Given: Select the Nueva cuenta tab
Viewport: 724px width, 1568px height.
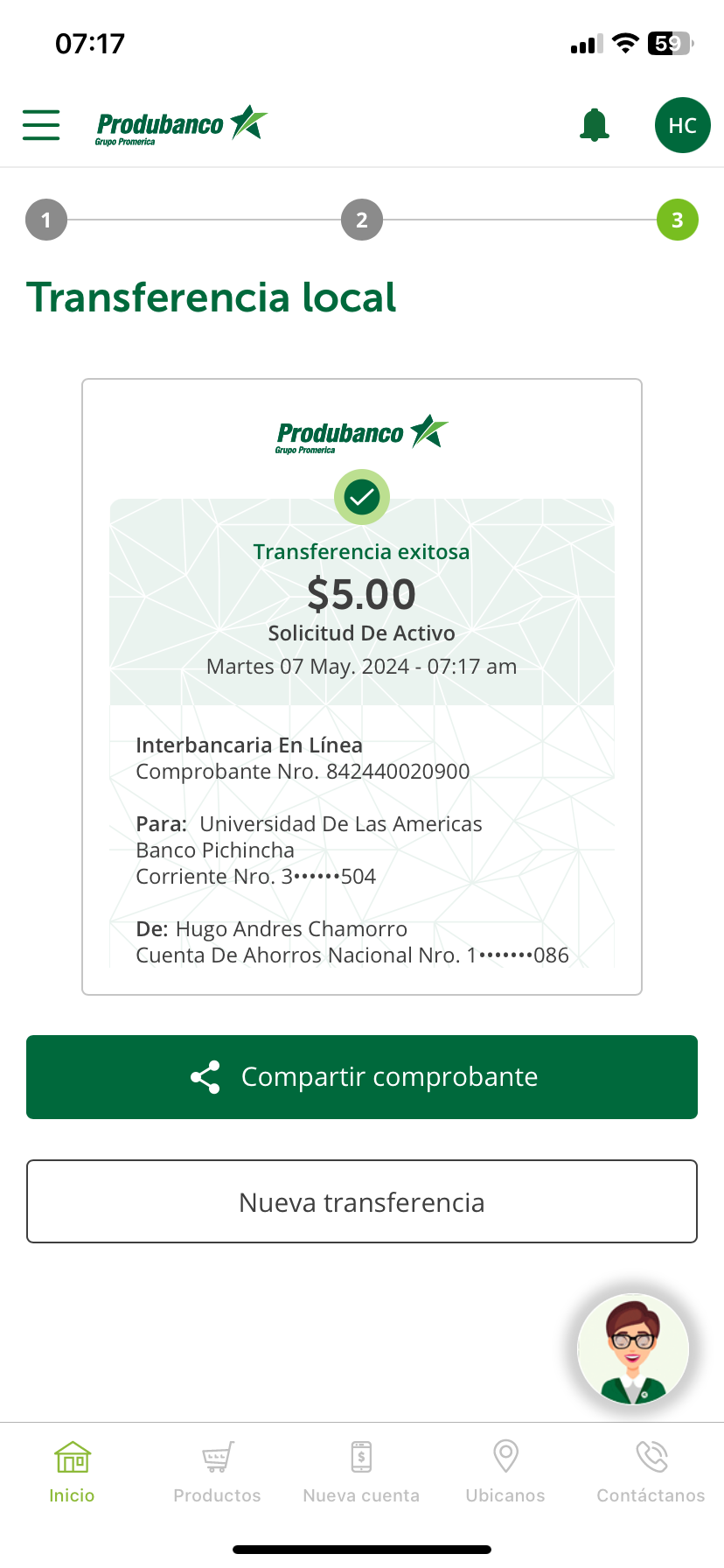Looking at the screenshot, I should coord(361,1473).
